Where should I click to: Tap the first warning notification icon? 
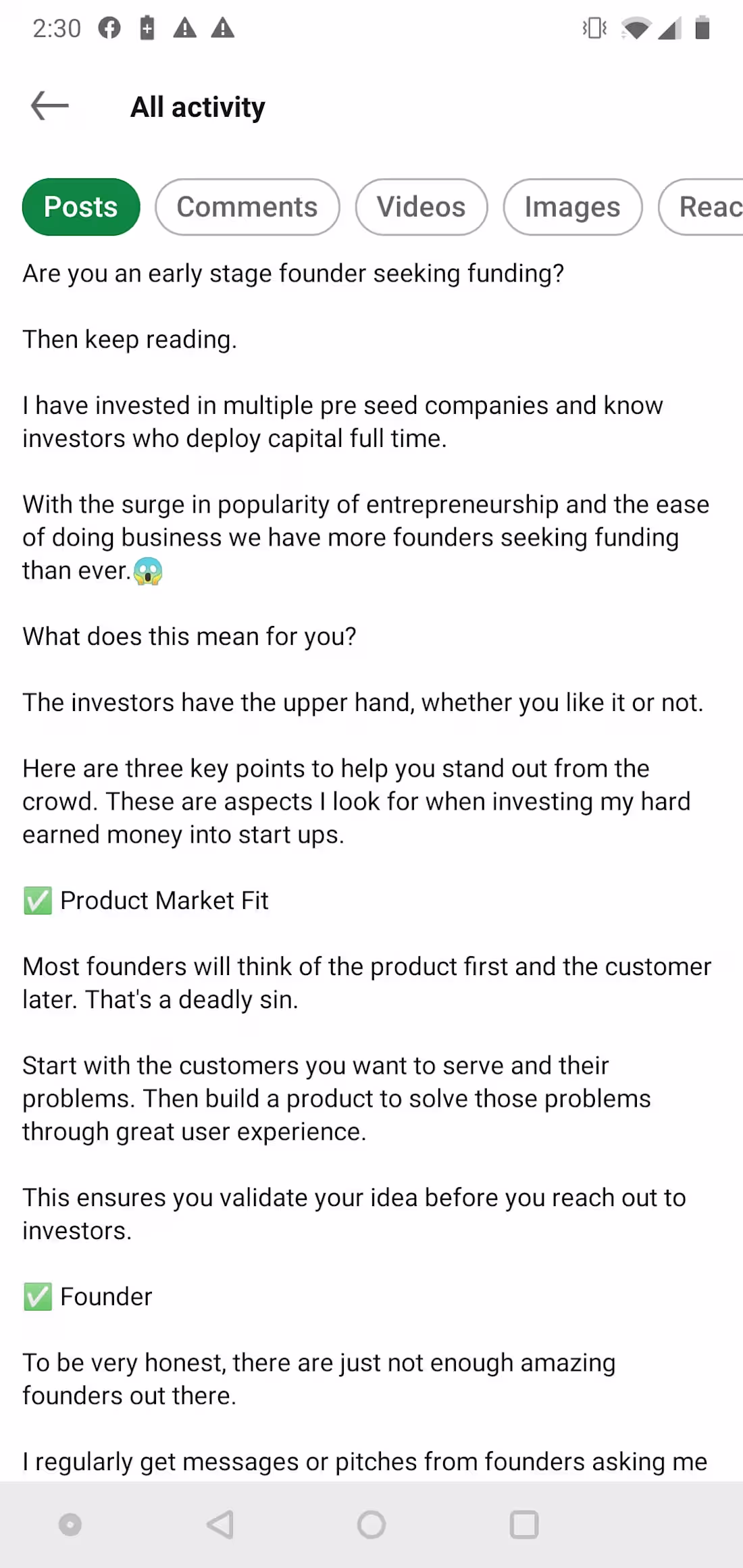(x=186, y=28)
